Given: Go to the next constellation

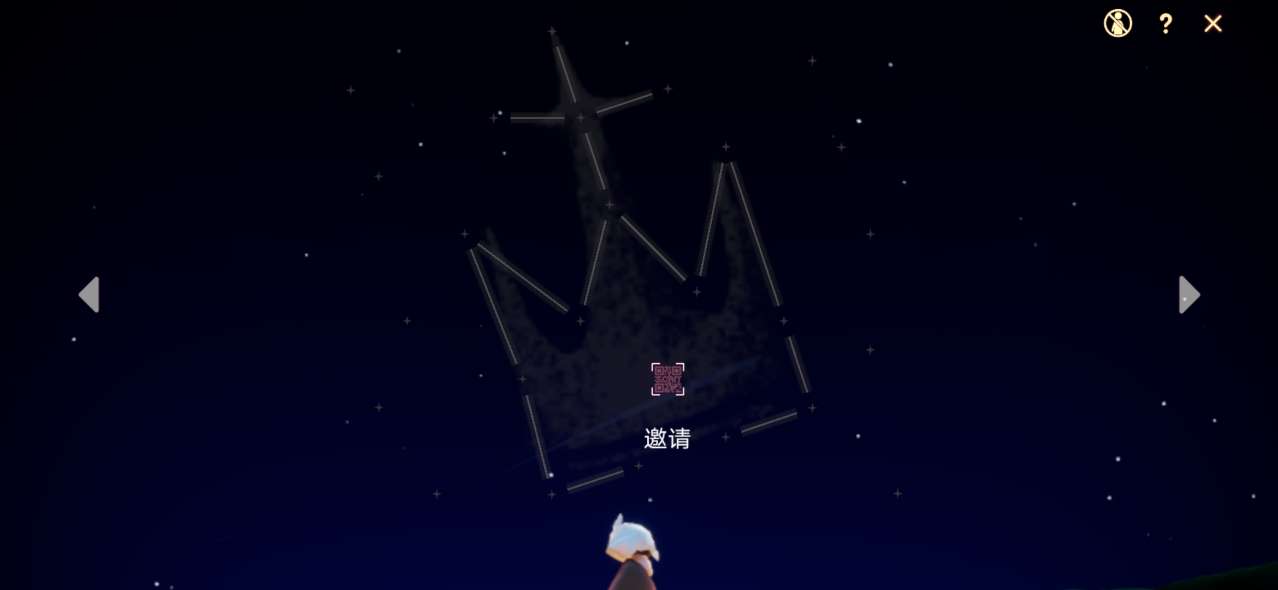Looking at the screenshot, I should click(x=1189, y=295).
